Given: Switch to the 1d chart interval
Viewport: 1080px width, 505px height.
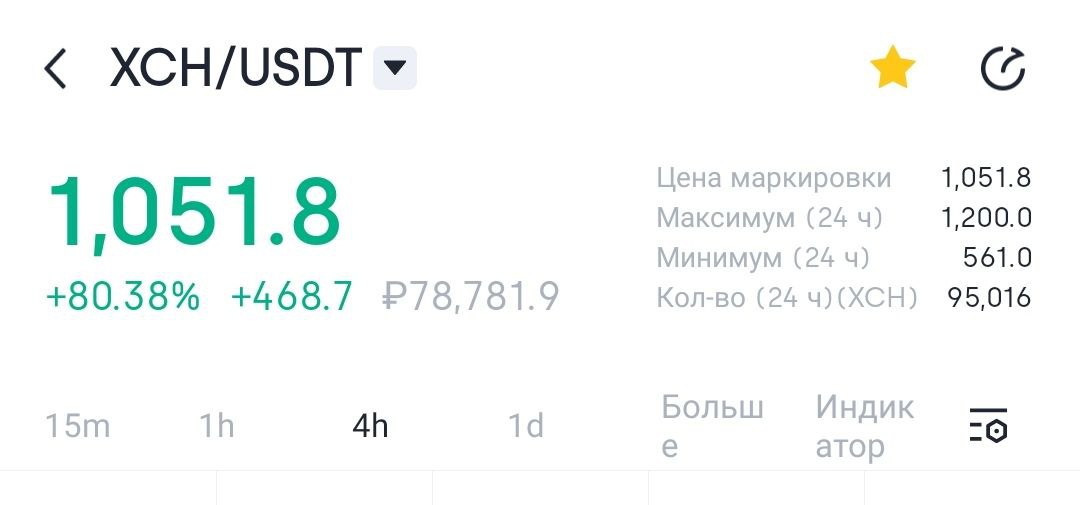Looking at the screenshot, I should [x=526, y=427].
